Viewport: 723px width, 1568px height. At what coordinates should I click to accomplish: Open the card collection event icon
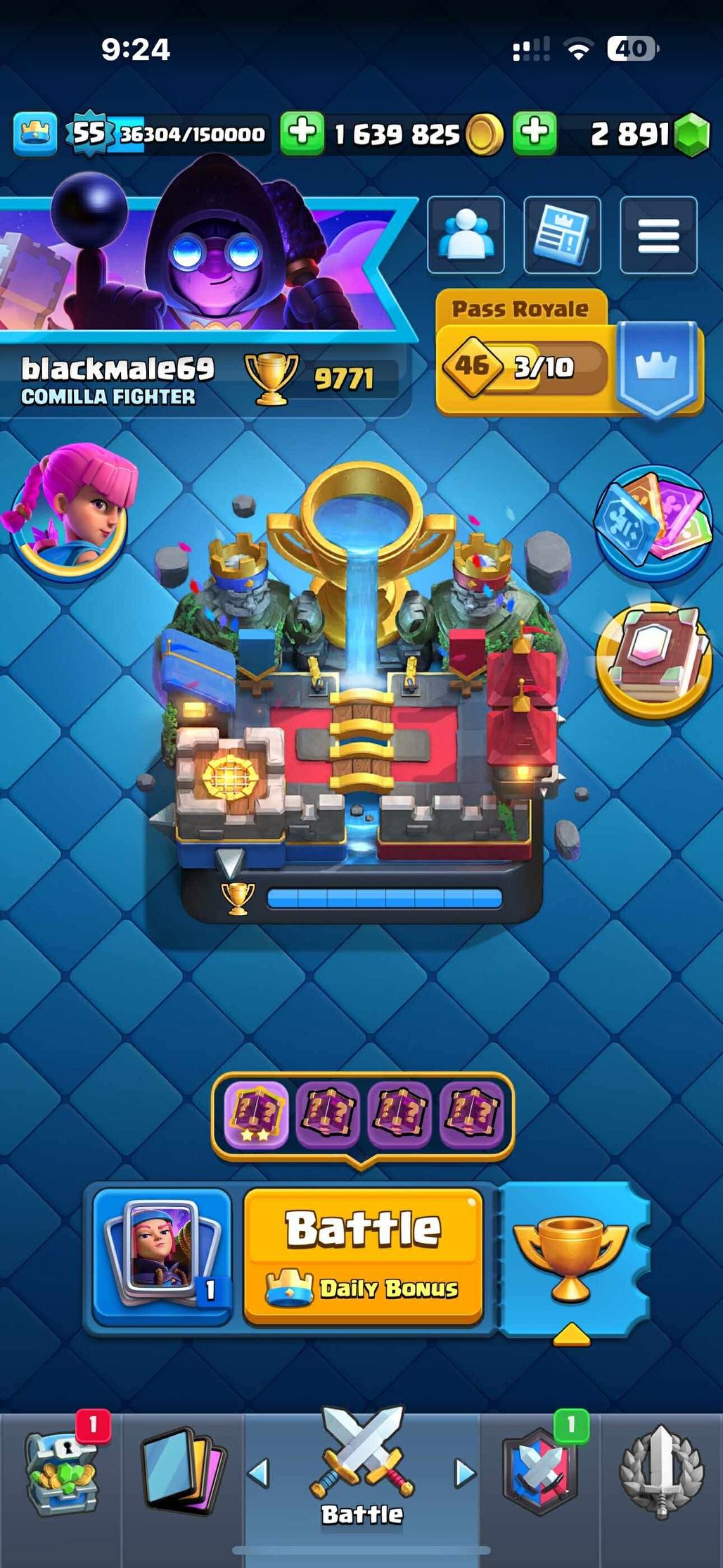click(x=653, y=522)
